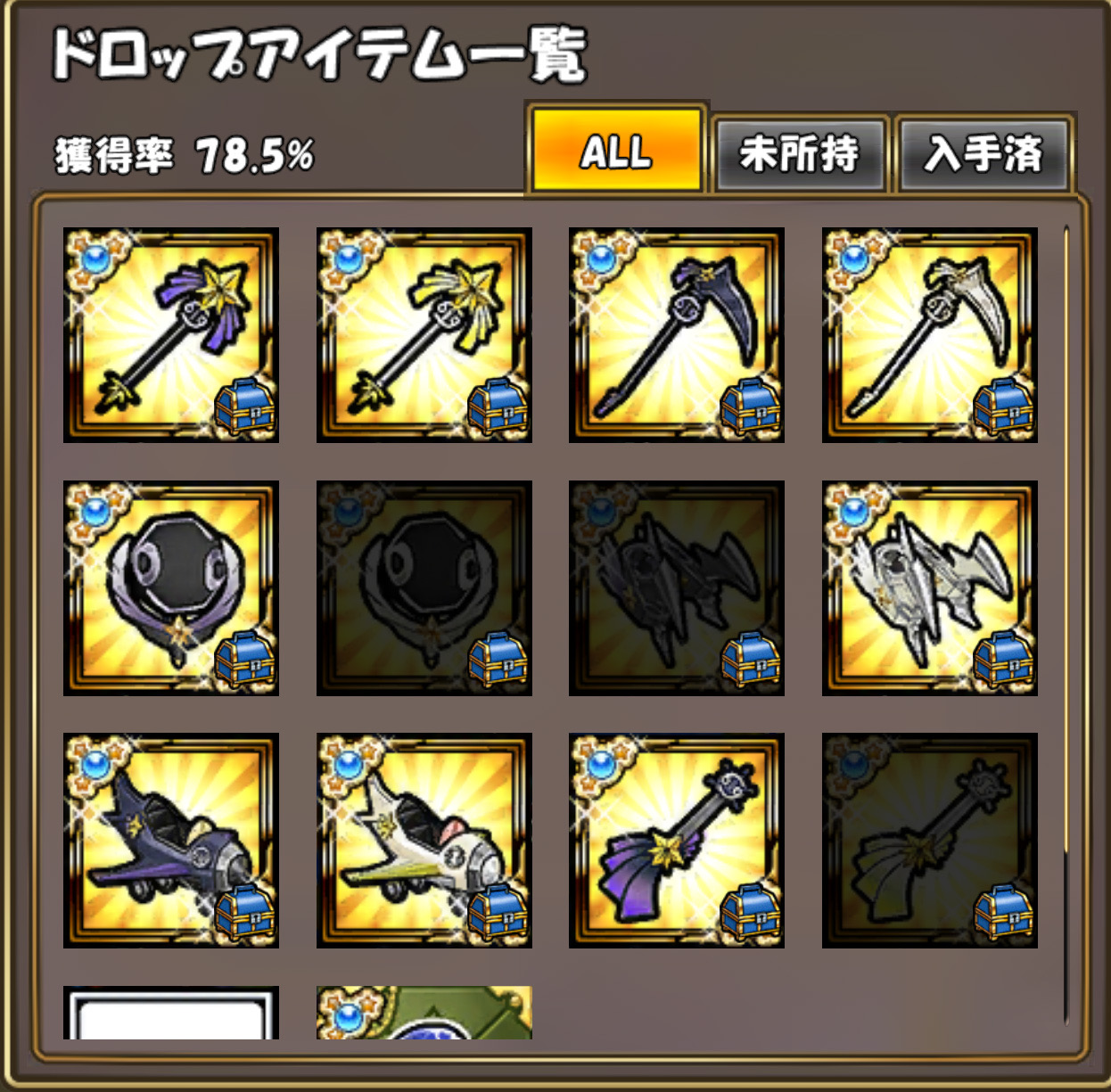Switch to the 未所持 tab
The image size is (1111, 1092).
coord(799,153)
